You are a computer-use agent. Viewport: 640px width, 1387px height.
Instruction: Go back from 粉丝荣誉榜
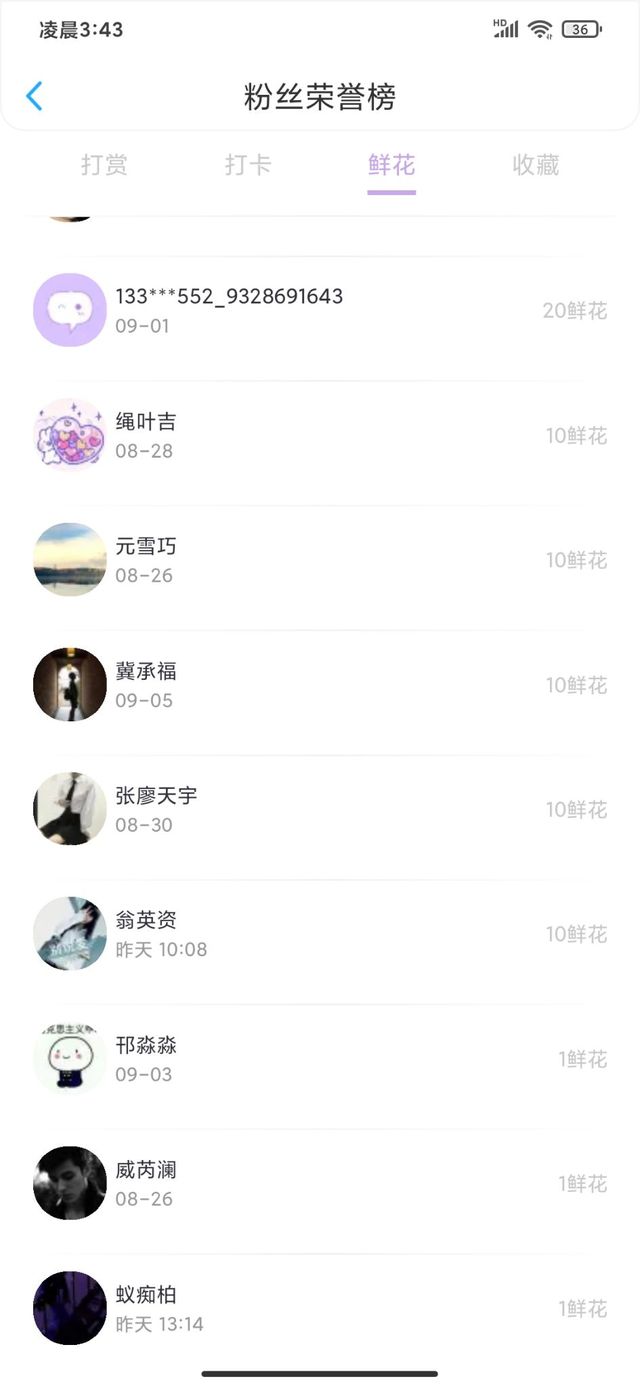[x=34, y=97]
